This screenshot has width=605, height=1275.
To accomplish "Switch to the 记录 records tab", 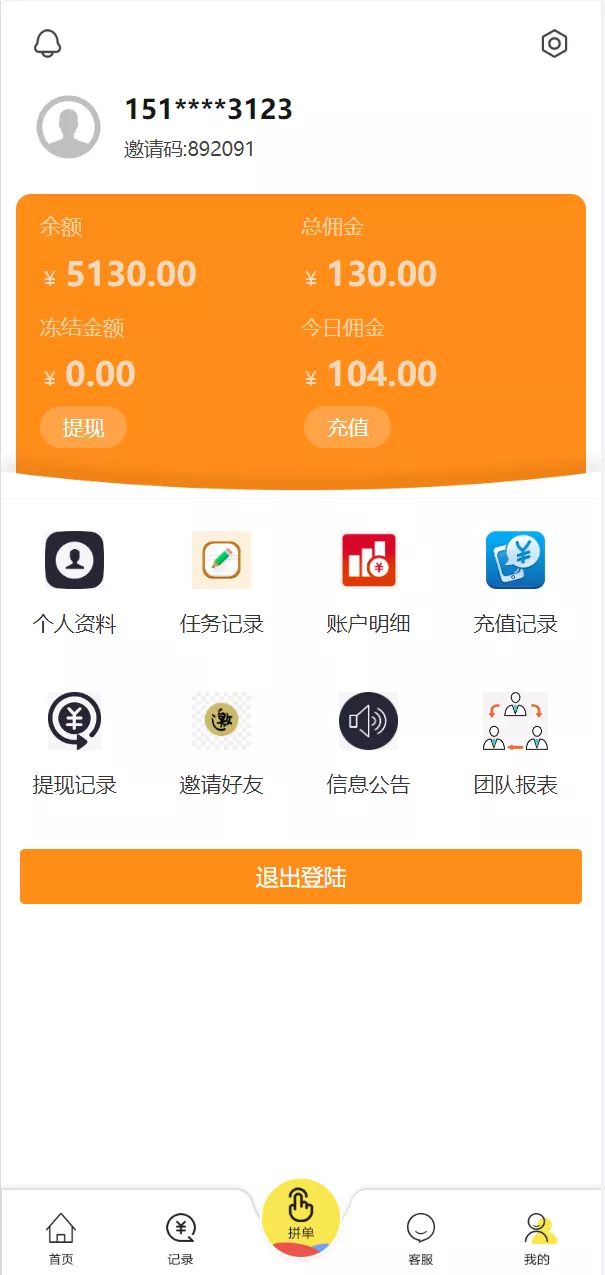I will pos(181,1238).
